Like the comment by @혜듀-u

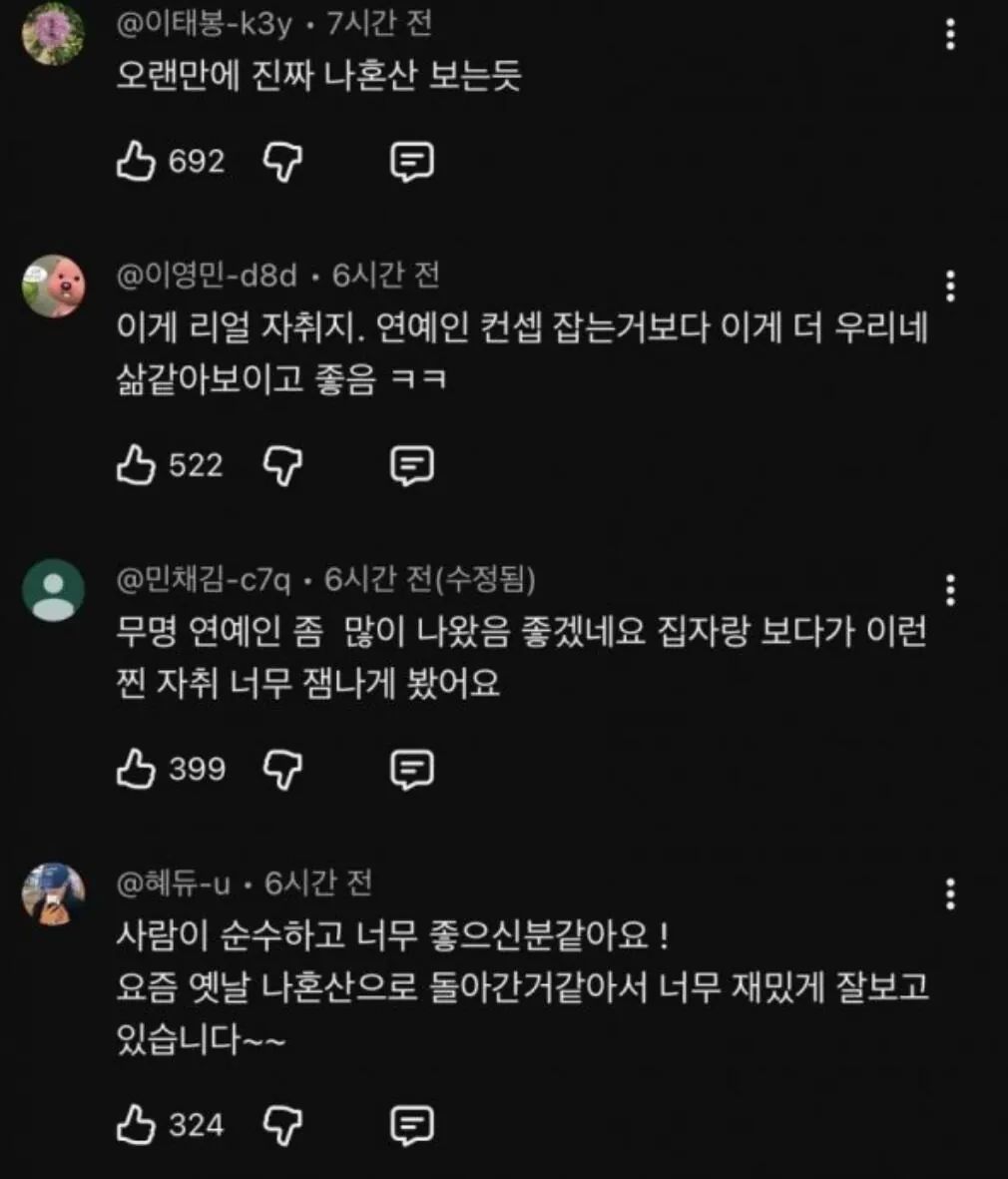[x=137, y=1125]
